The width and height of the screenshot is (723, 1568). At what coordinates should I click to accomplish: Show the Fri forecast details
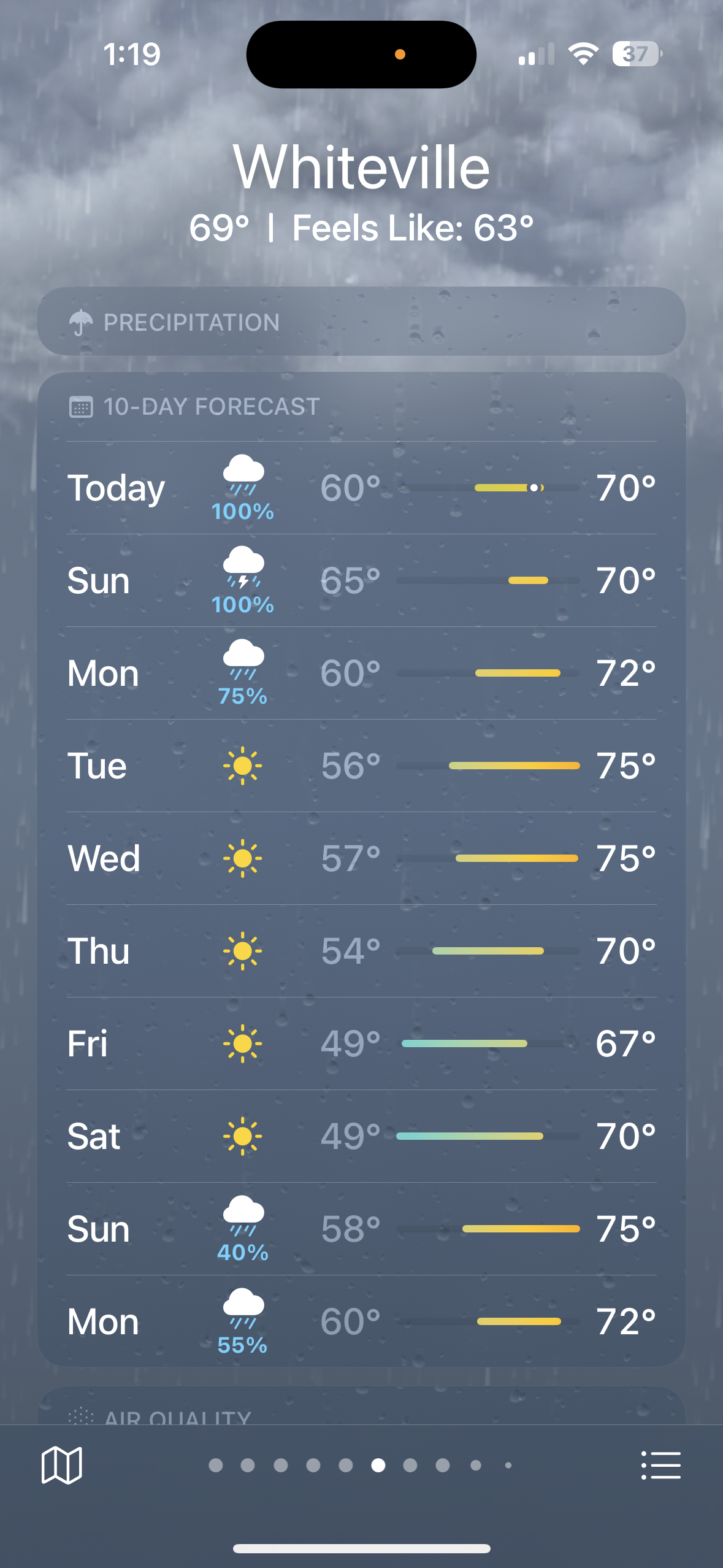coord(361,1043)
